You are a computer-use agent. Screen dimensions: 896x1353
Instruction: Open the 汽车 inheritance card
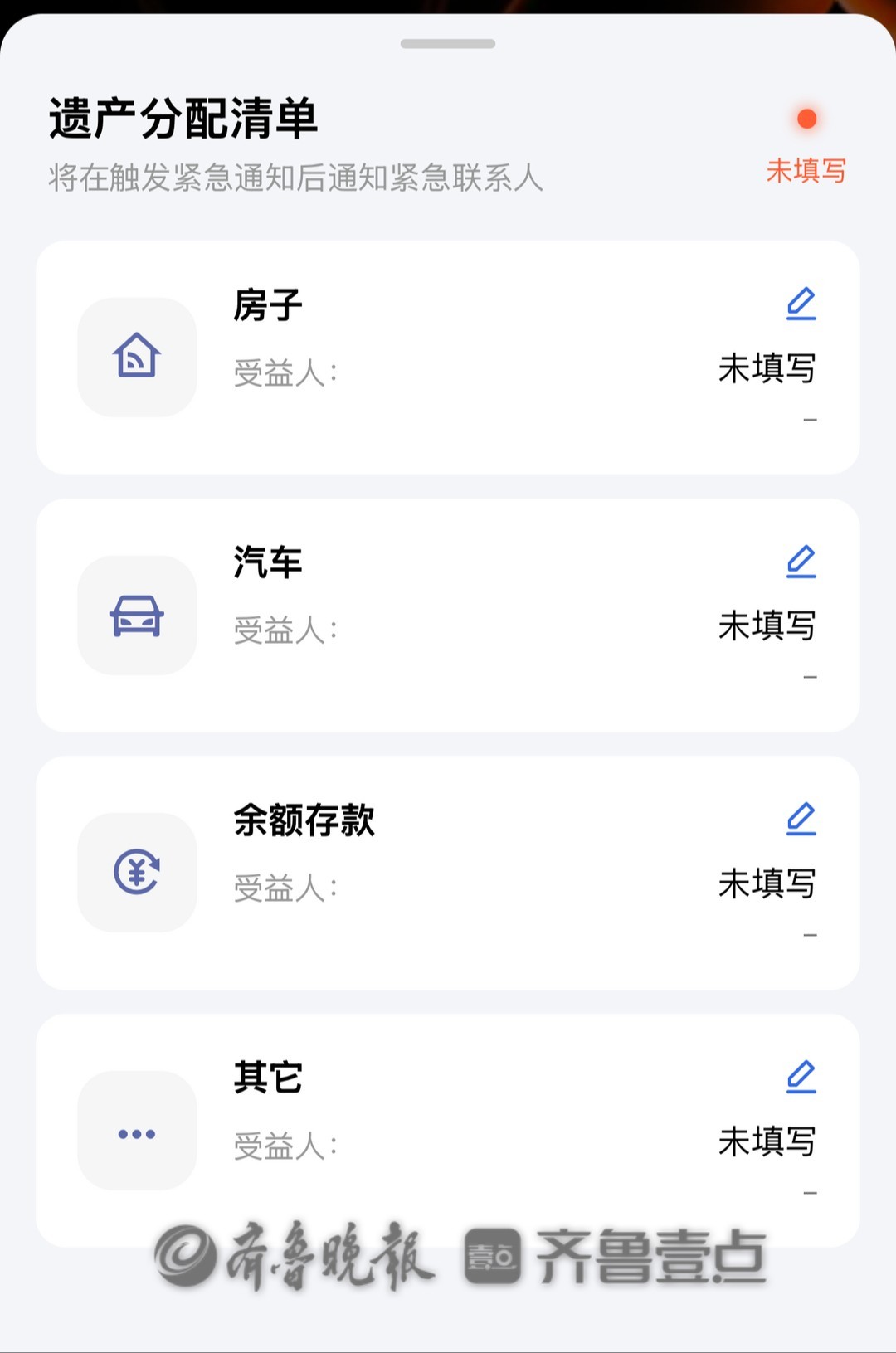click(x=448, y=616)
